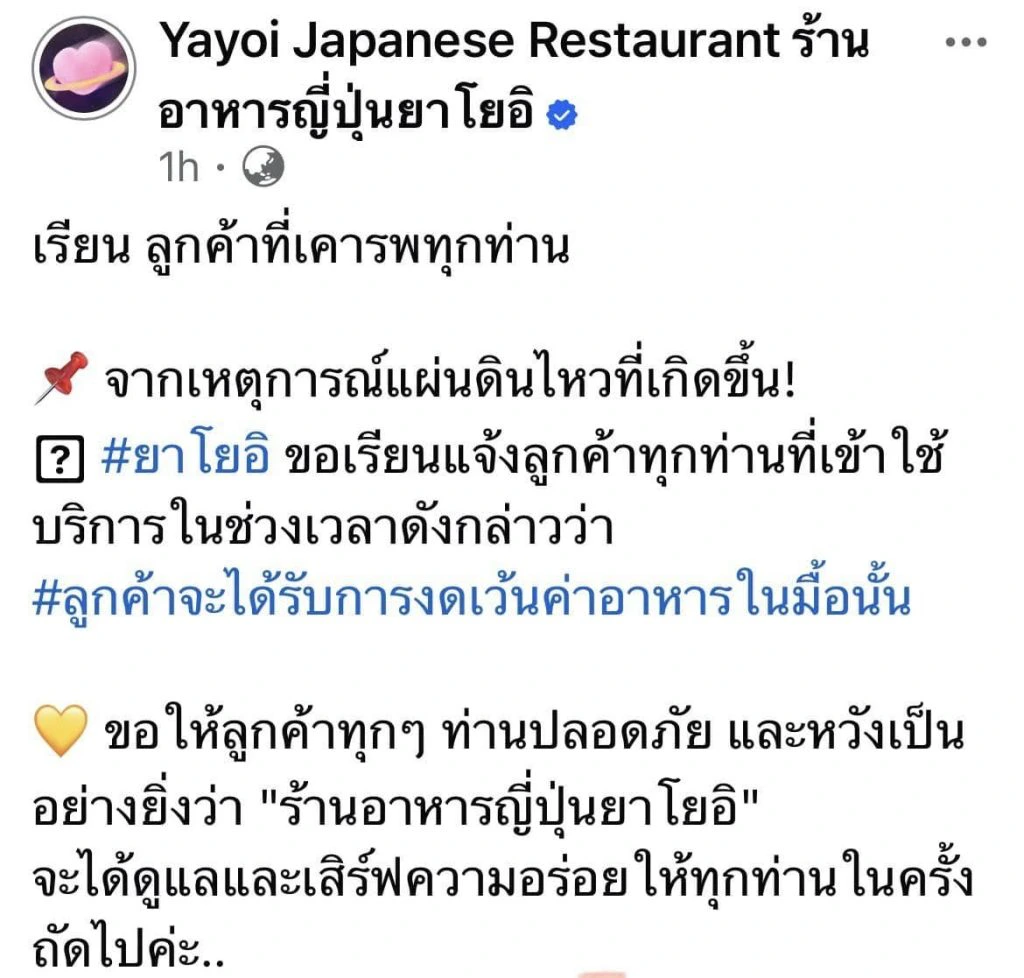The width and height of the screenshot is (1024, 978).
Task: Open the post's three-dot overflow menu
Action: coord(965,43)
